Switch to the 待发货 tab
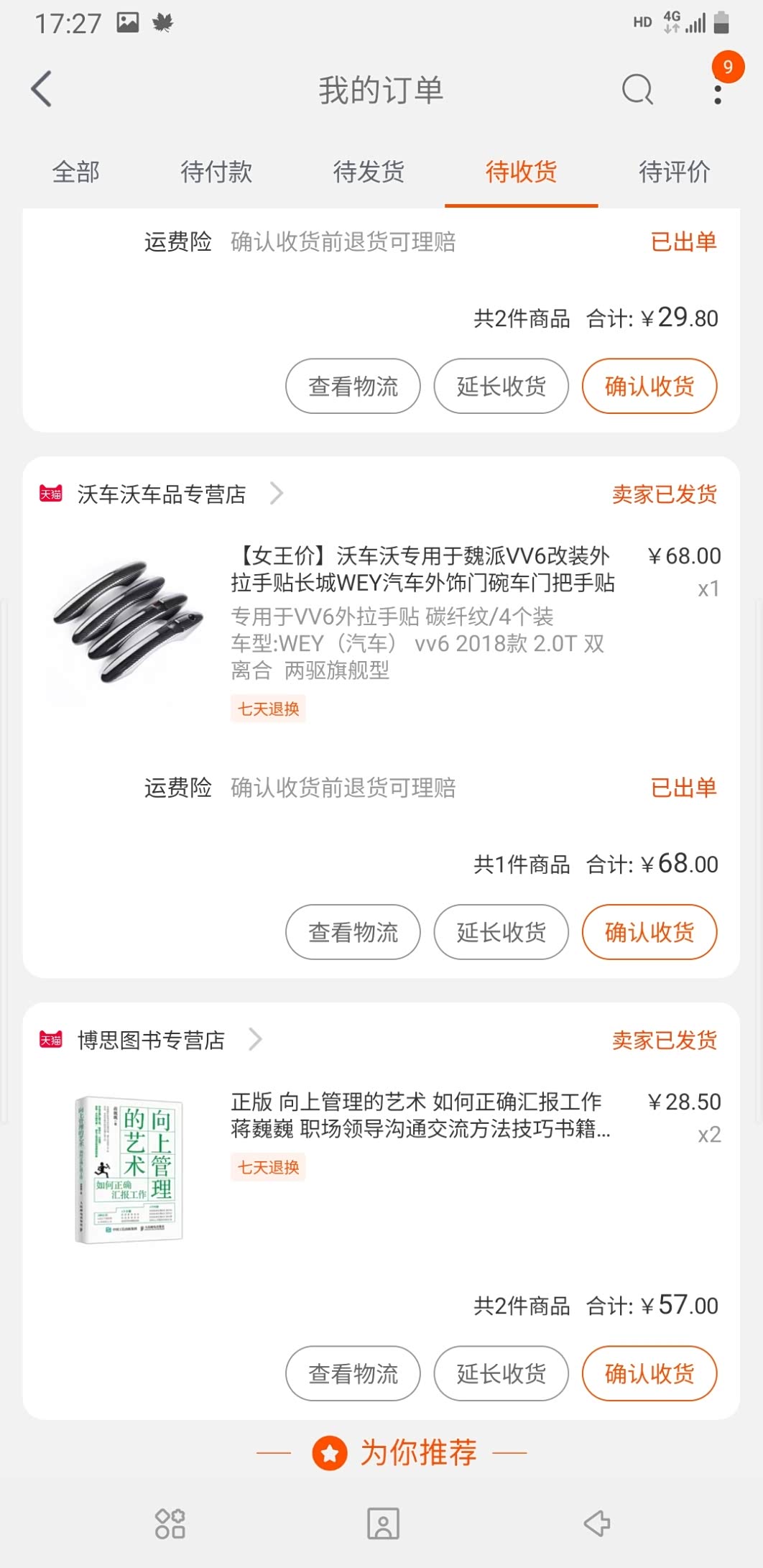 tap(369, 172)
